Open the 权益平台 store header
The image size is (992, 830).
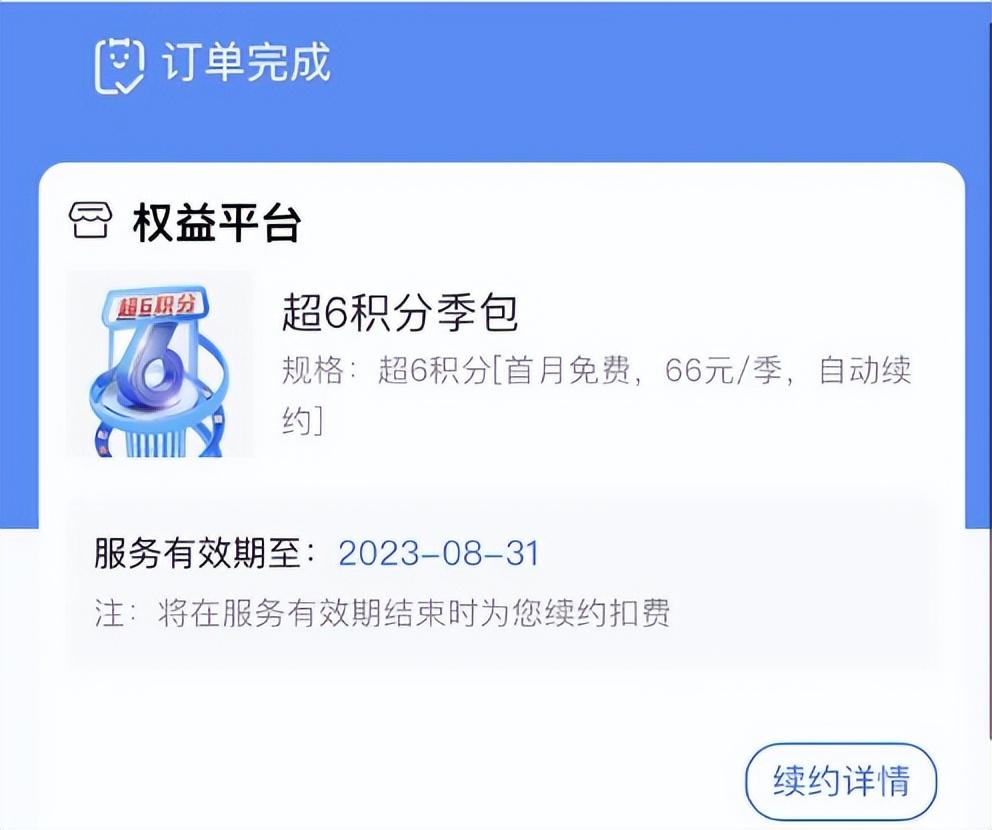pyautogui.click(x=185, y=223)
